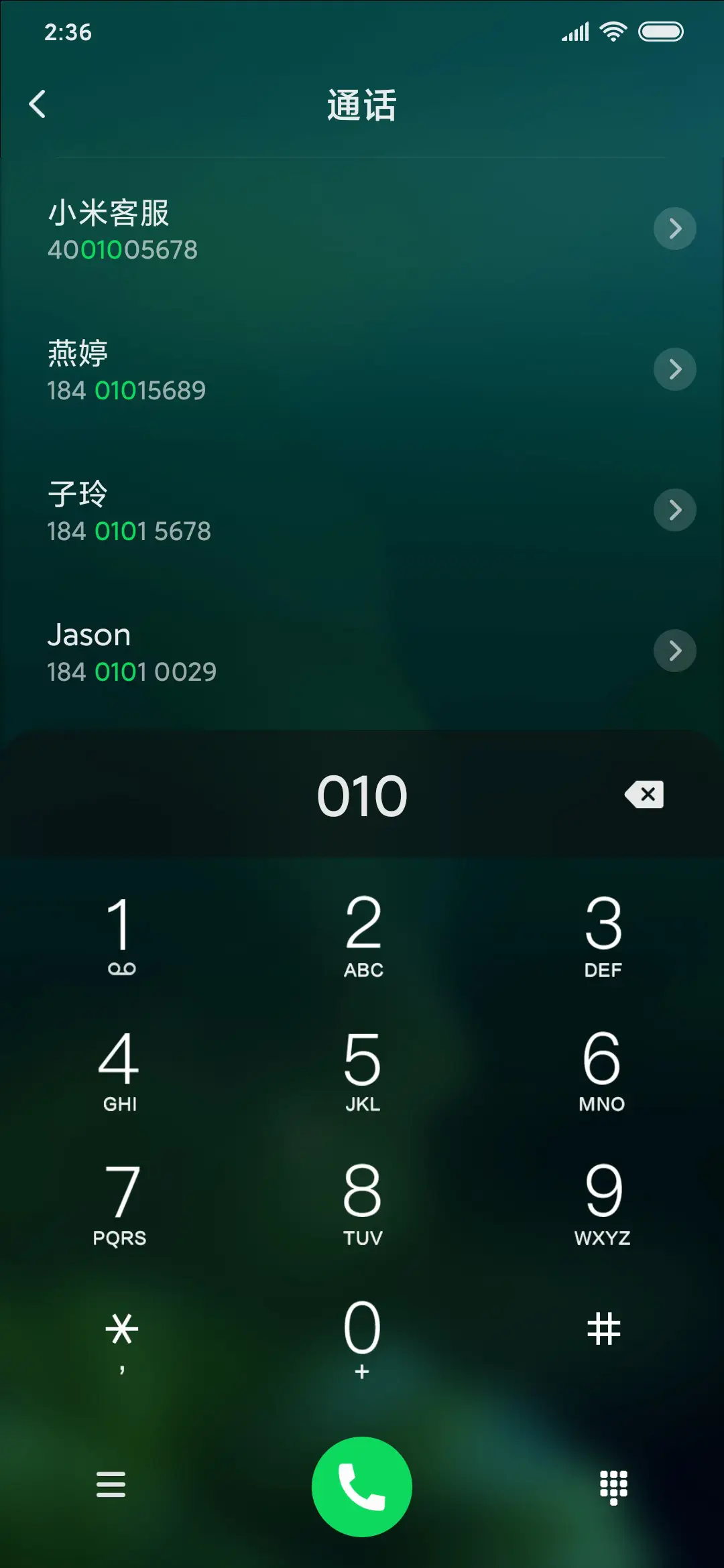Viewport: 724px width, 1568px height.
Task: Tap the back arrow to leave 通话 screen
Action: tap(38, 104)
